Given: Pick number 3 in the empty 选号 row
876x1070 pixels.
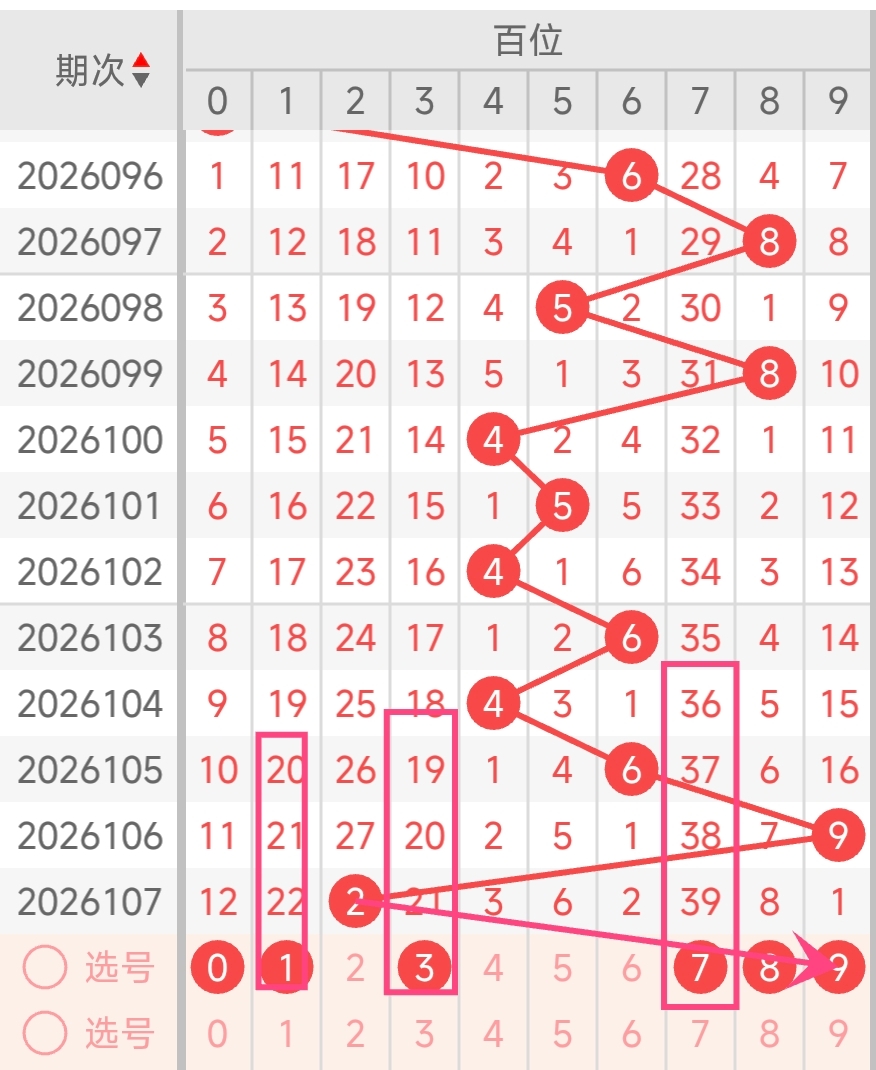Looking at the screenshot, I should (x=424, y=1033).
